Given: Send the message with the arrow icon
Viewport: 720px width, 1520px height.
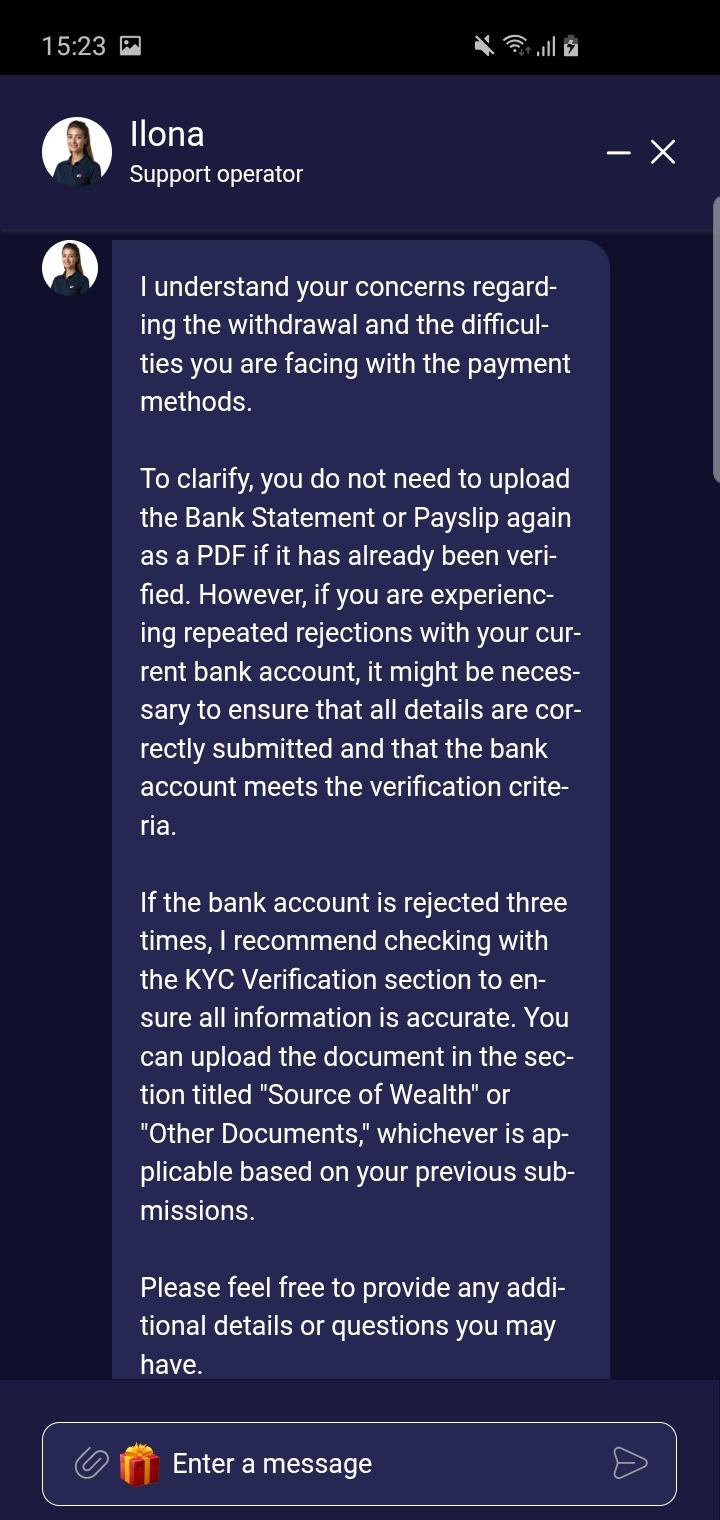Looking at the screenshot, I should click(x=630, y=1463).
